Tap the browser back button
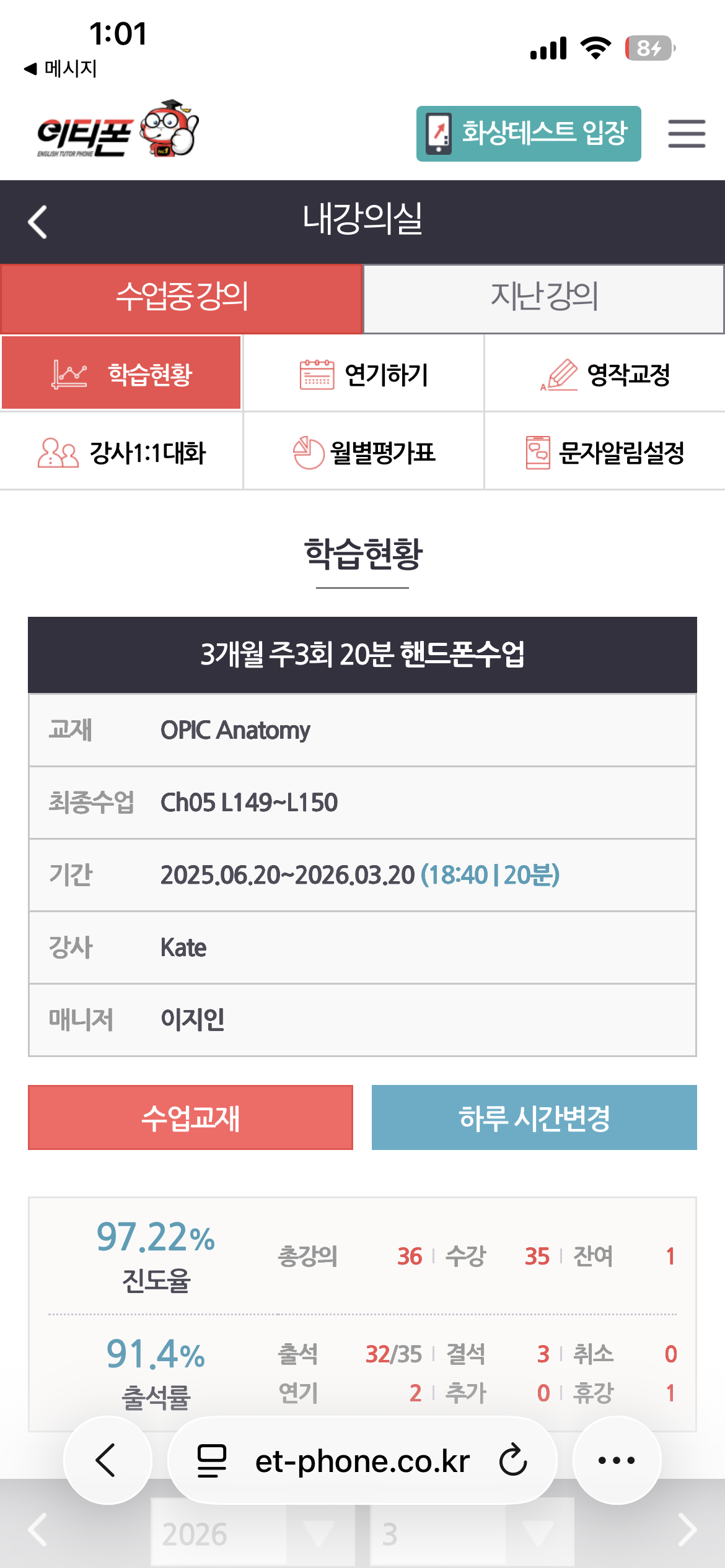 pyautogui.click(x=107, y=1460)
